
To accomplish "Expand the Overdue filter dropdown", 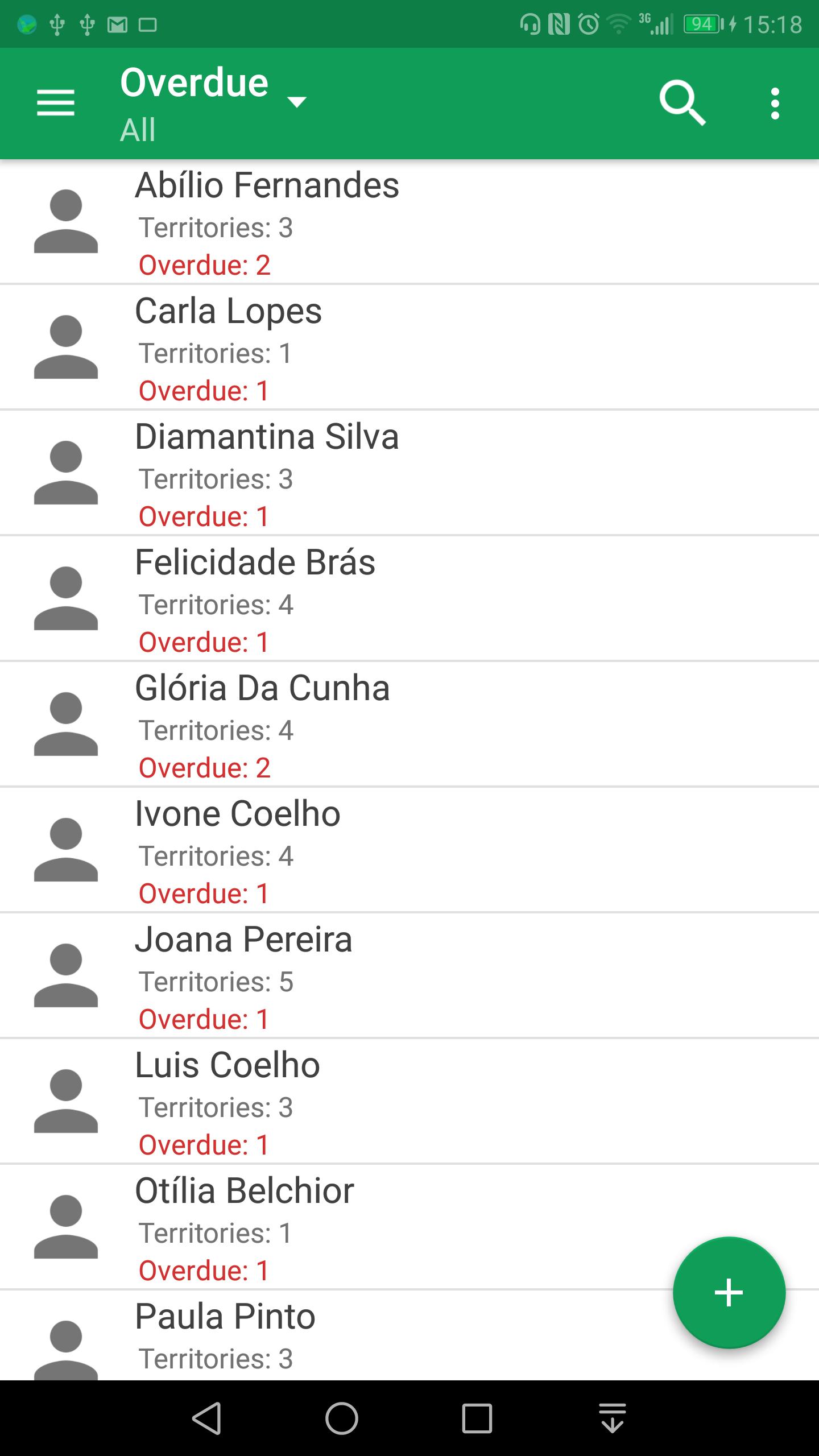I will [214, 103].
